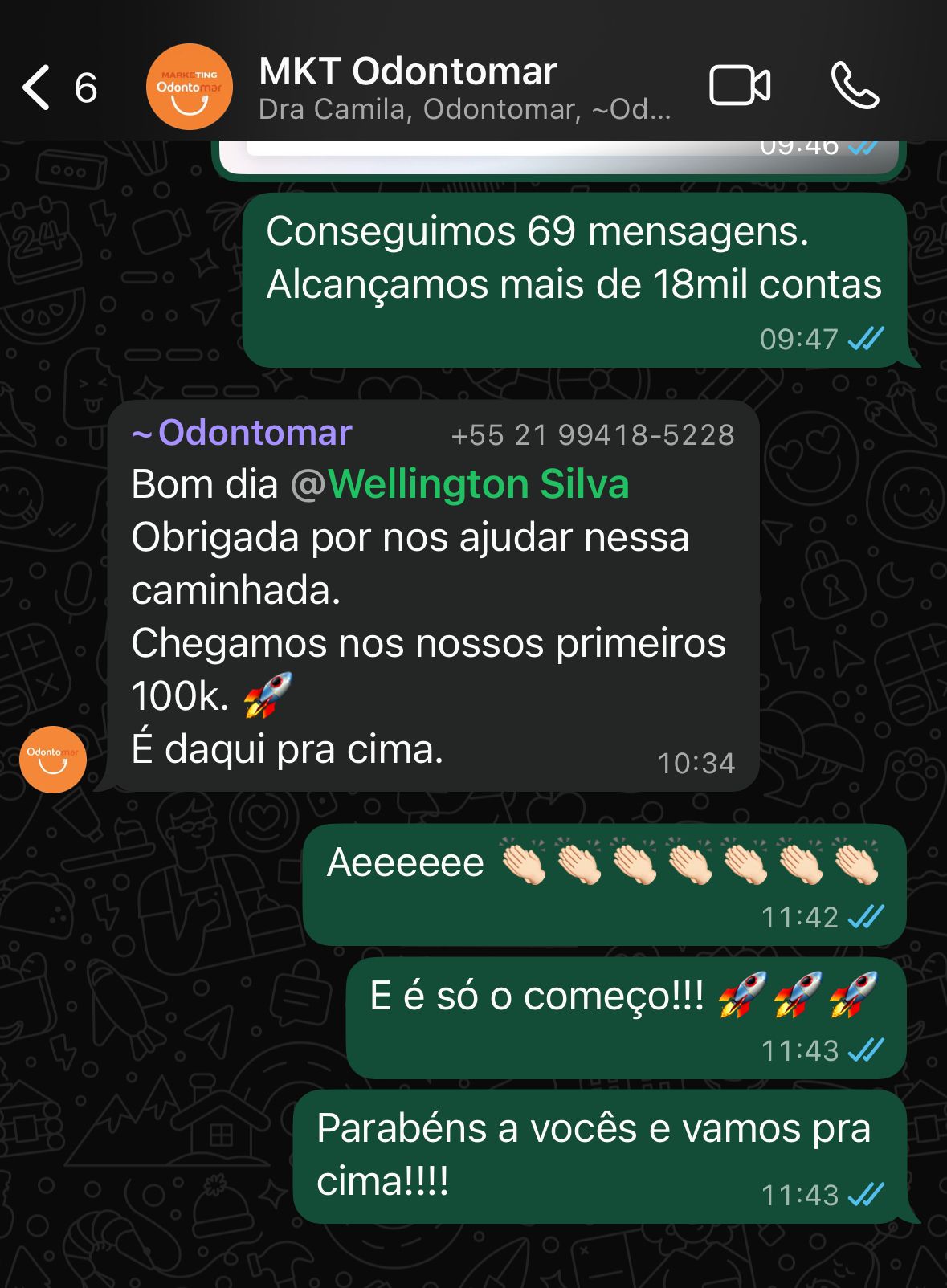Screen dimensions: 947x1288
Task: Start a voice call with the group
Action: [x=855, y=86]
